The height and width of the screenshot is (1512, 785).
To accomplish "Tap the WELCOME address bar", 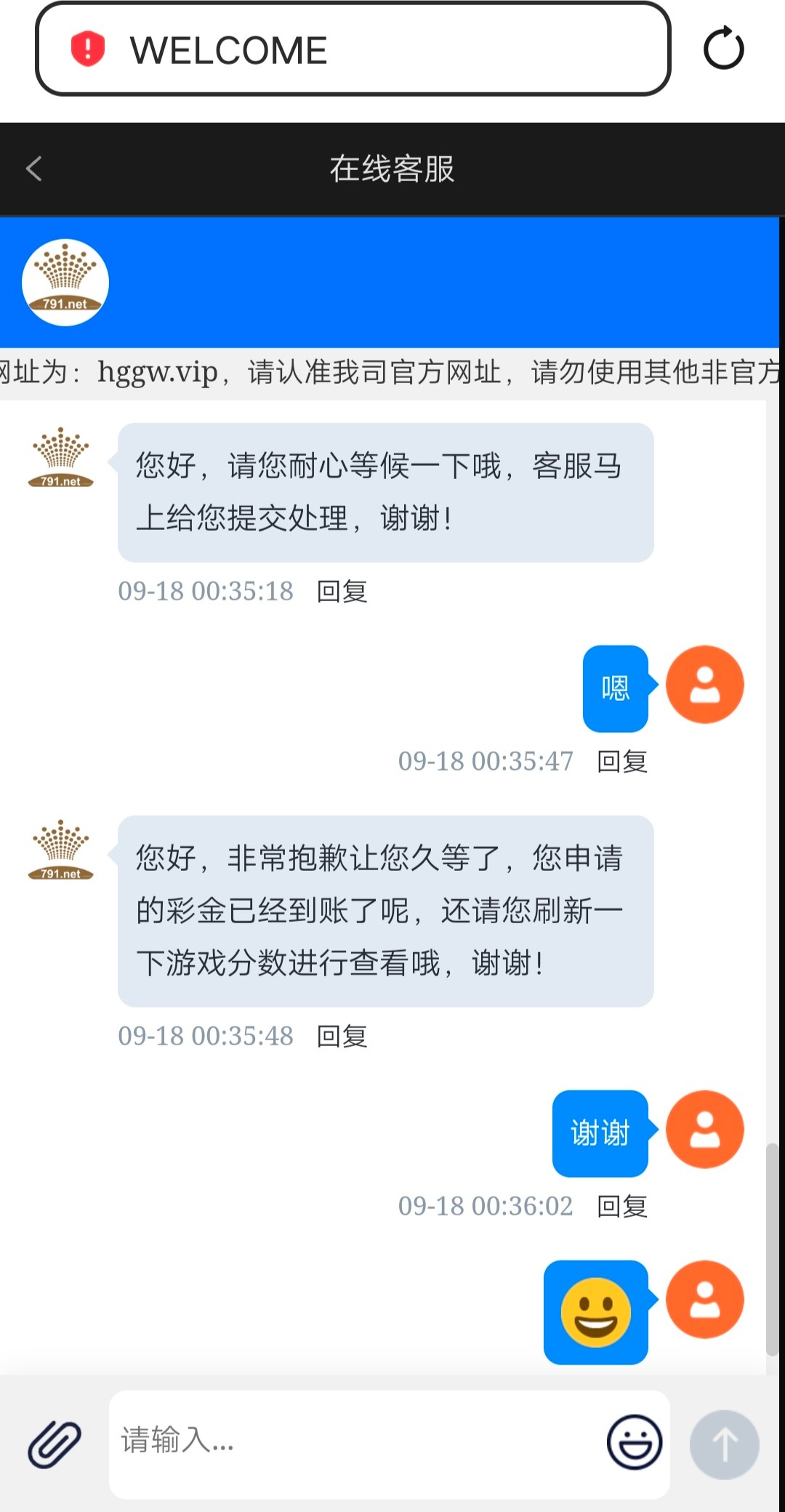I will point(353,49).
